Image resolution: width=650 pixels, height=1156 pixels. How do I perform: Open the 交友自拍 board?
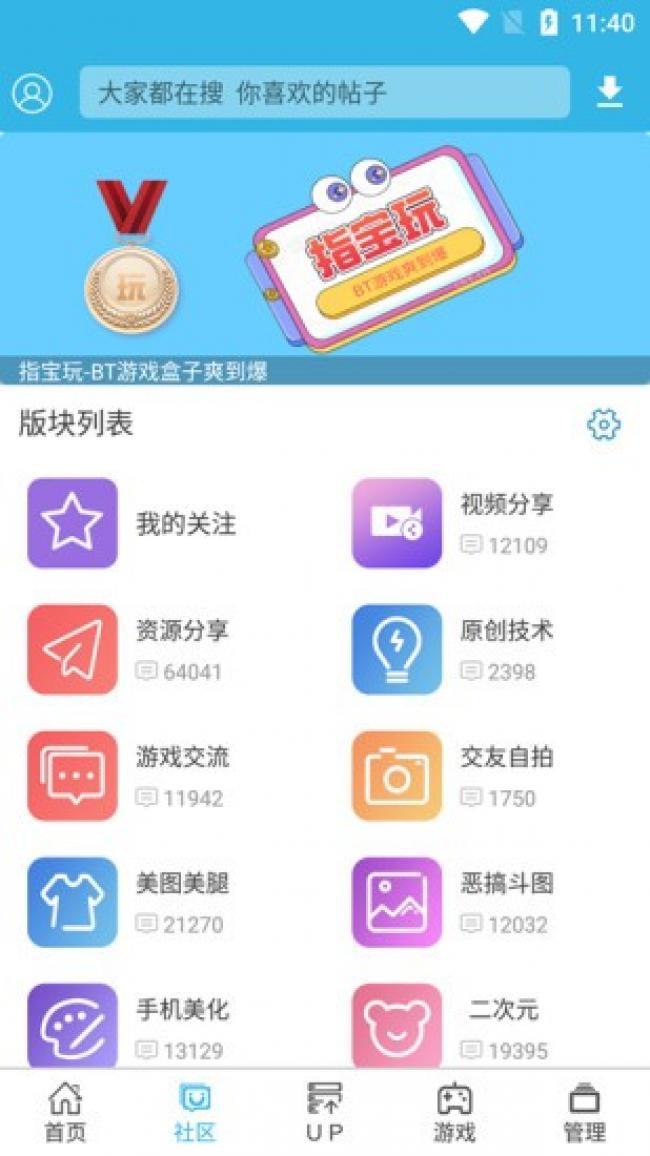(397, 776)
